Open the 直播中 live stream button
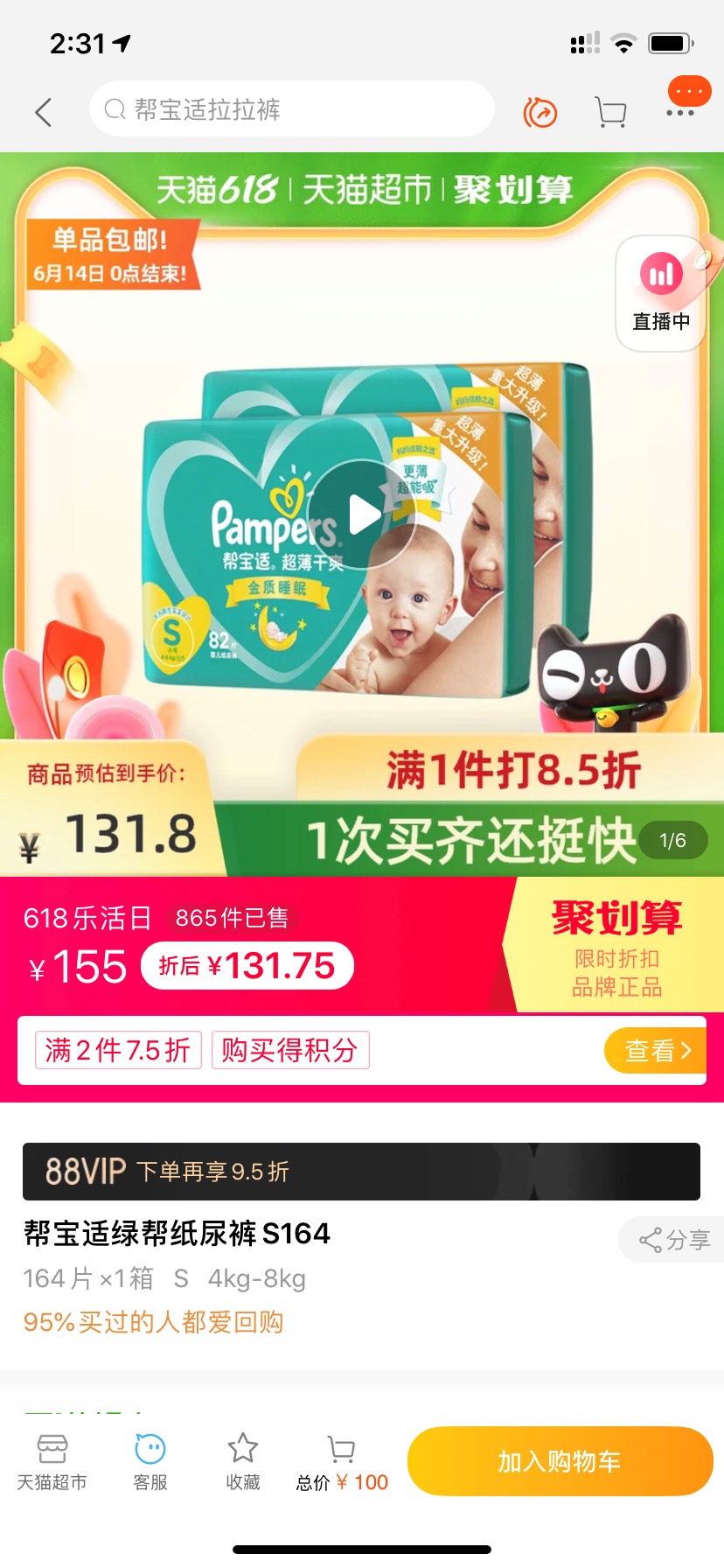This screenshot has width=724, height=1568. 661,294
